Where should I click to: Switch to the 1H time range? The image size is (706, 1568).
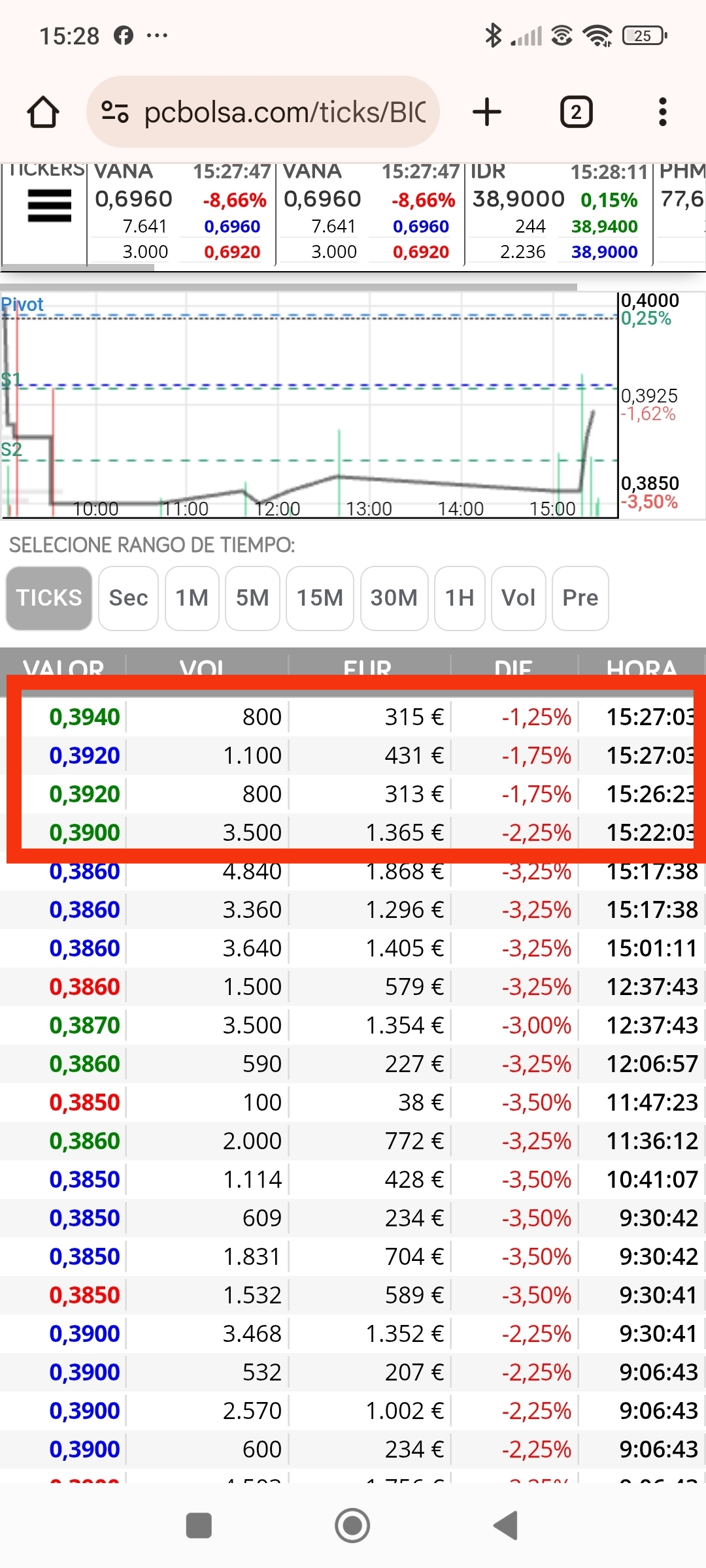pyautogui.click(x=460, y=598)
